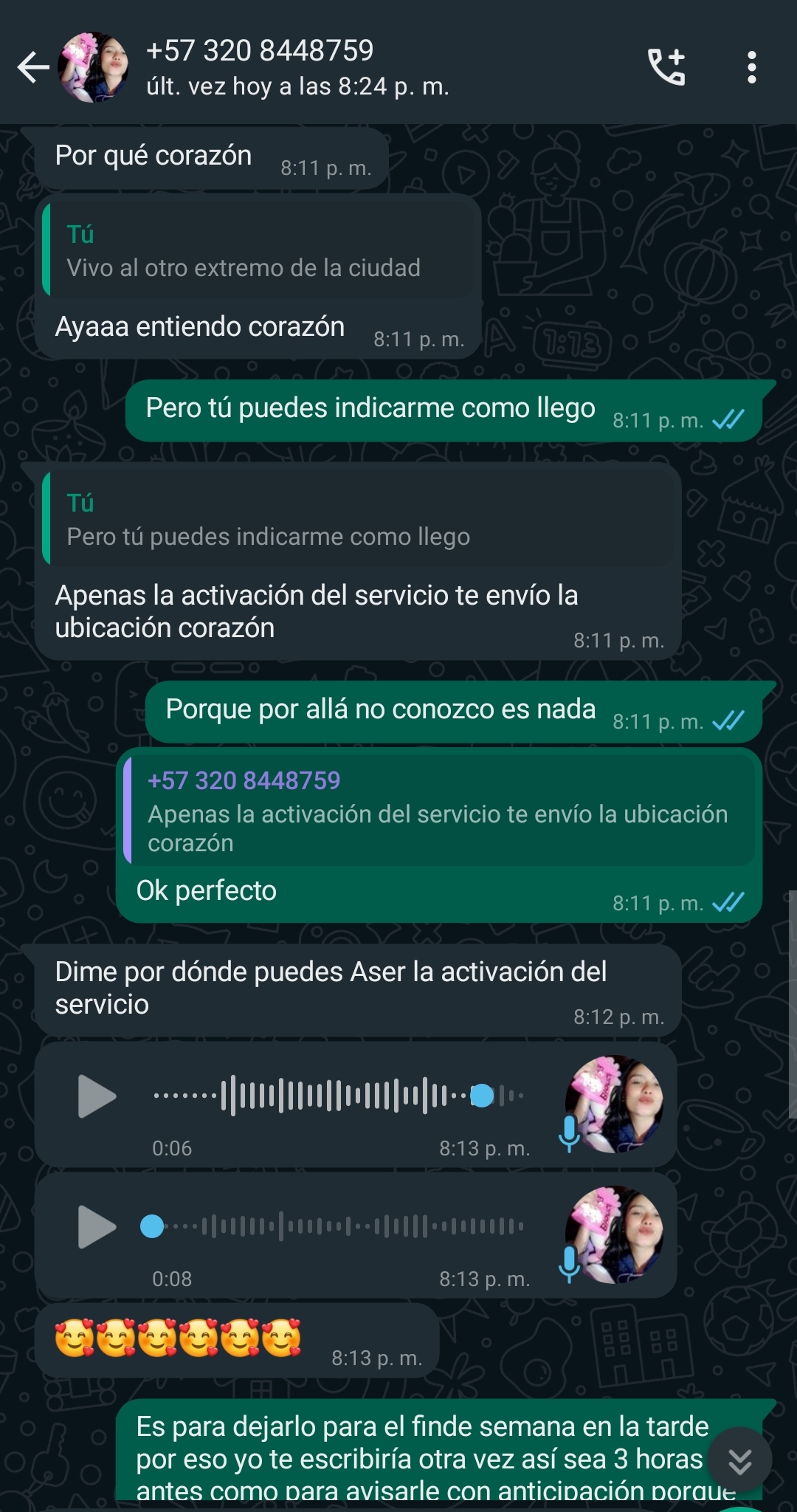Play the 0:08 voice message
The height and width of the screenshot is (1512, 797).
[x=97, y=1226]
